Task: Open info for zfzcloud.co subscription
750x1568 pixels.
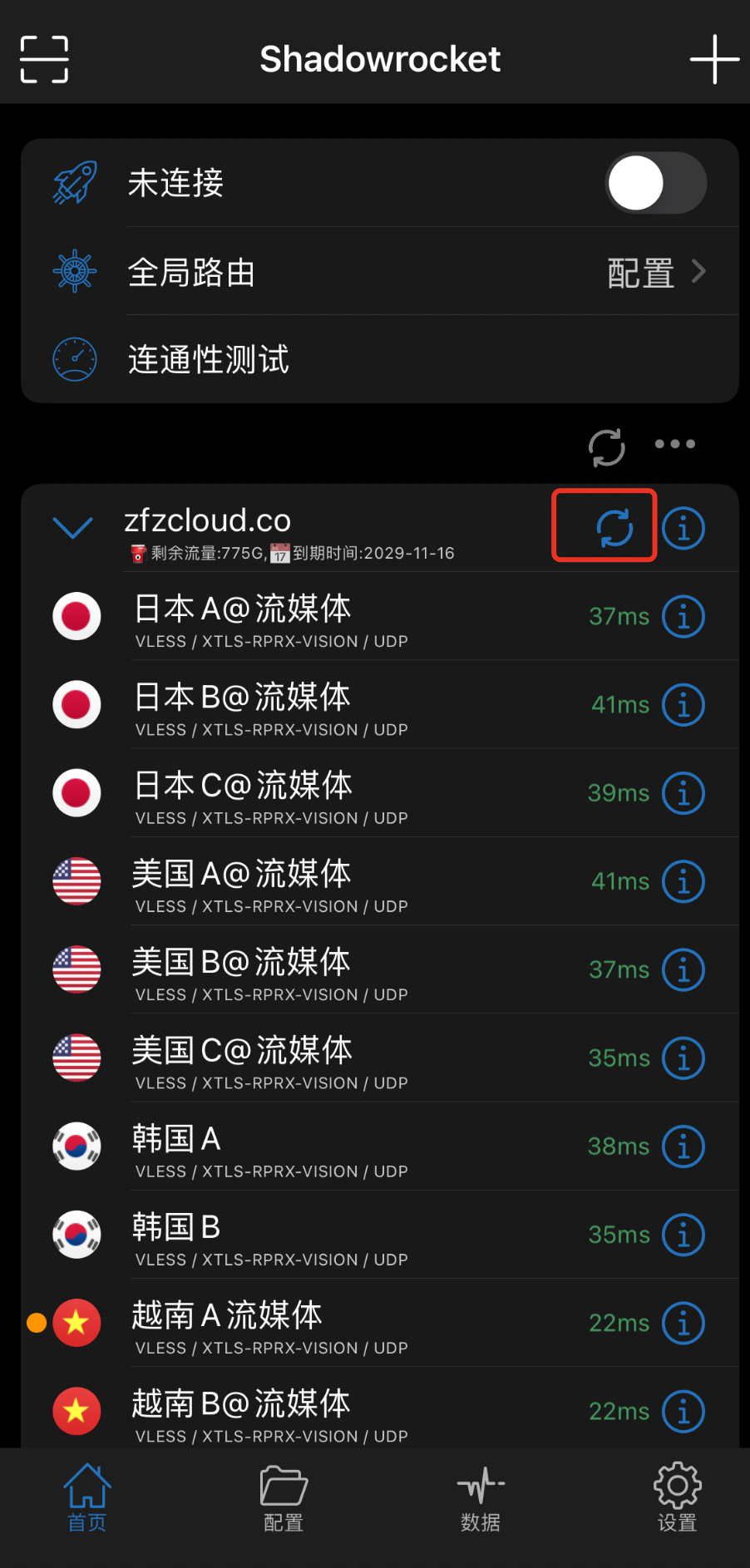Action: pyautogui.click(x=683, y=528)
